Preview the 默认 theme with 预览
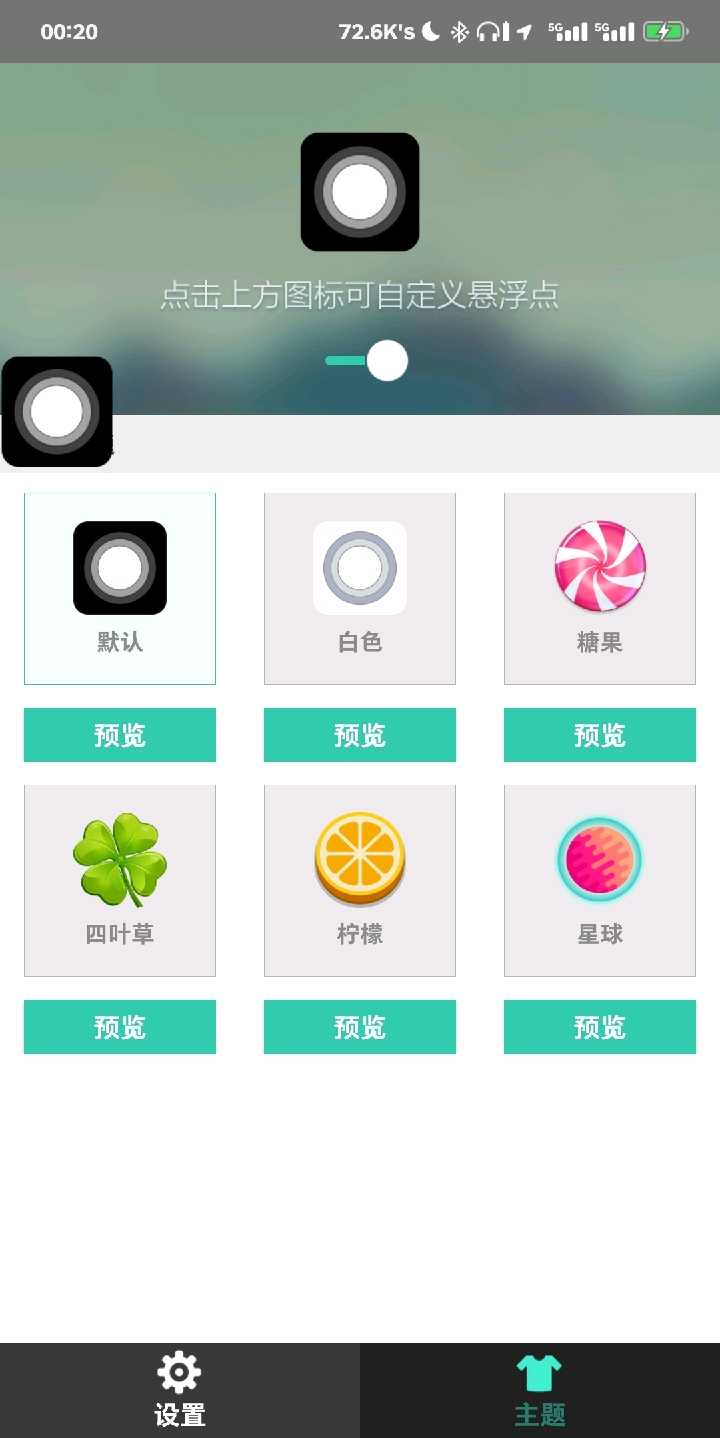This screenshot has width=720, height=1438. pos(120,735)
